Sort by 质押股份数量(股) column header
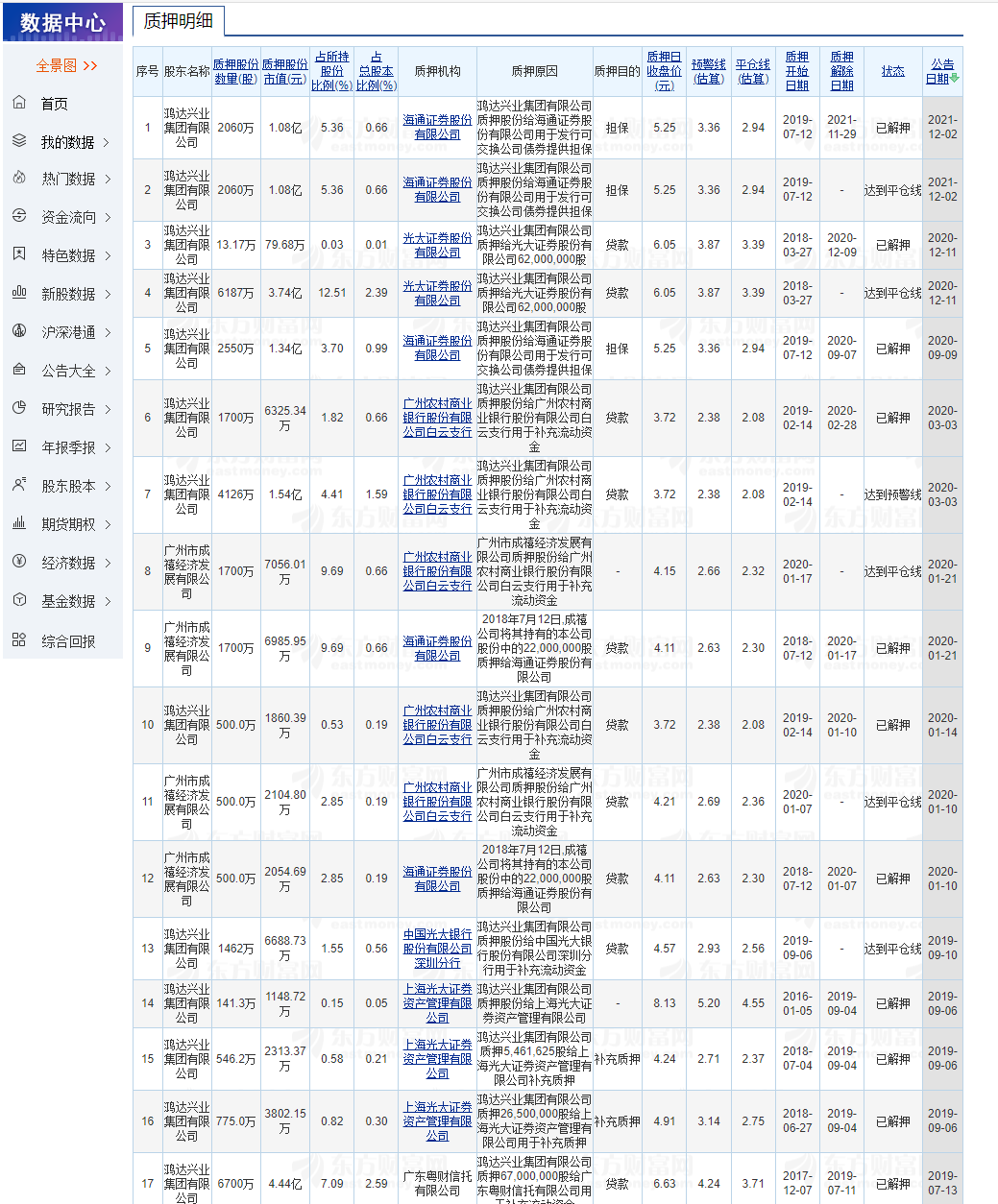Viewport: 998px width, 1204px height. coord(235,71)
